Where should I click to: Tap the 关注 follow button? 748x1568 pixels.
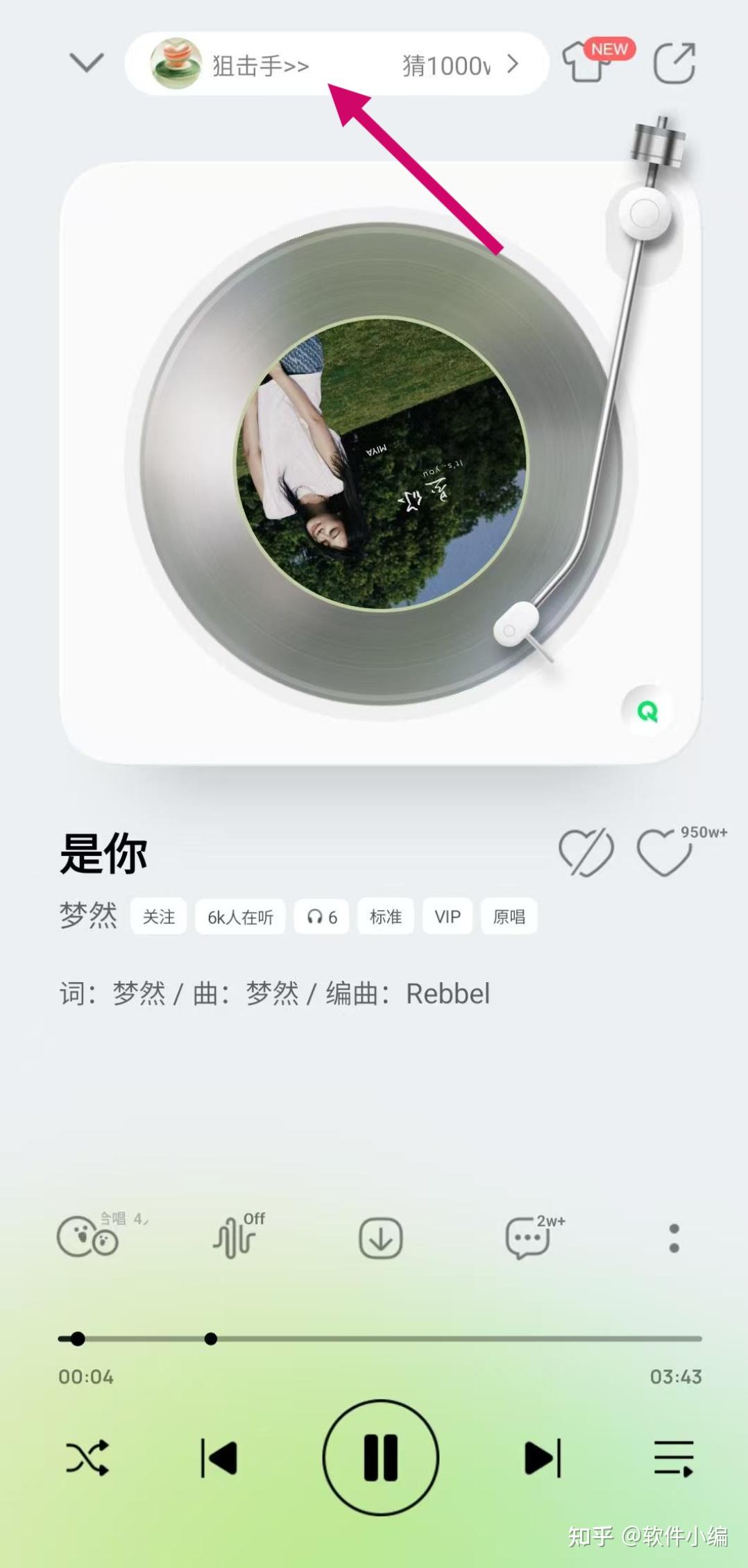[x=158, y=917]
